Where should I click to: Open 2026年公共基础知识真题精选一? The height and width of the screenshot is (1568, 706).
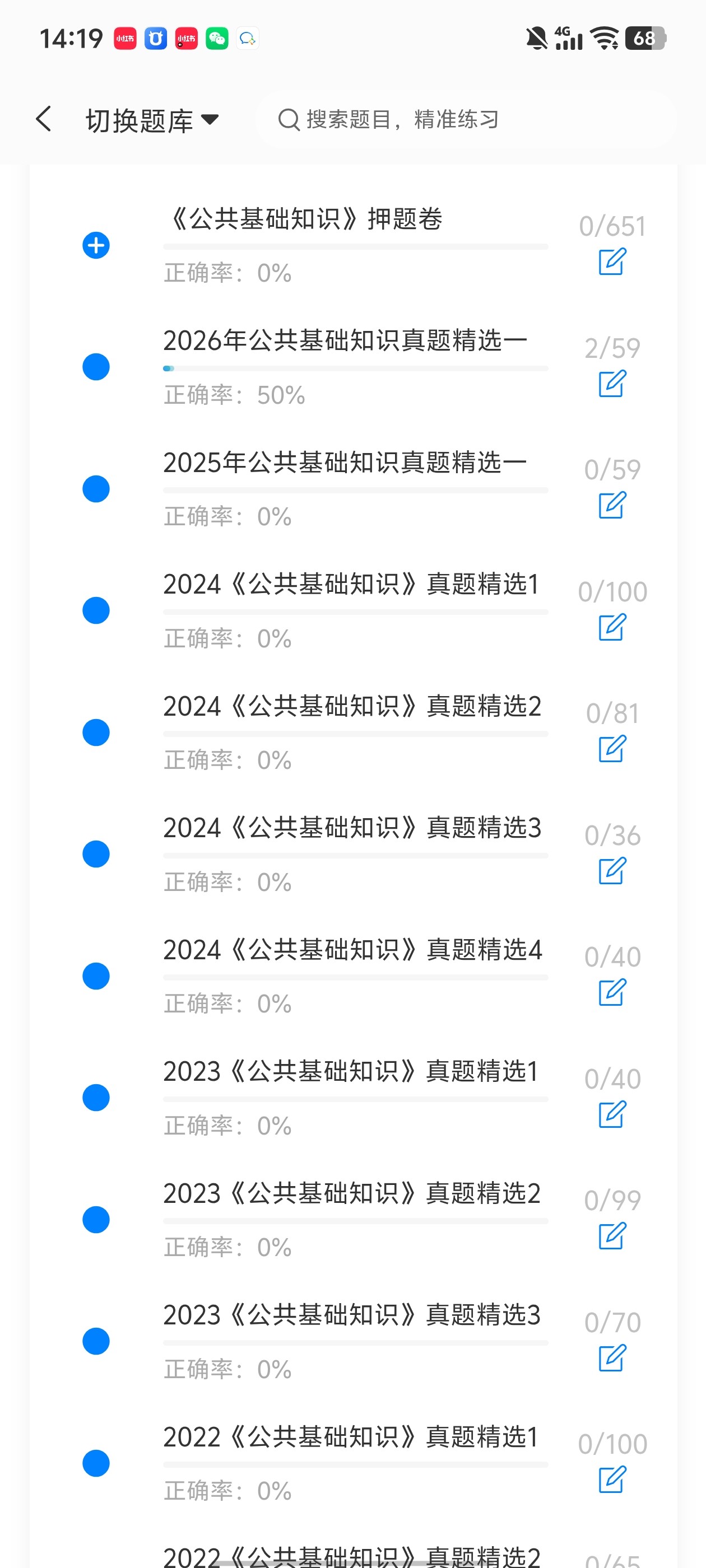pos(345,341)
